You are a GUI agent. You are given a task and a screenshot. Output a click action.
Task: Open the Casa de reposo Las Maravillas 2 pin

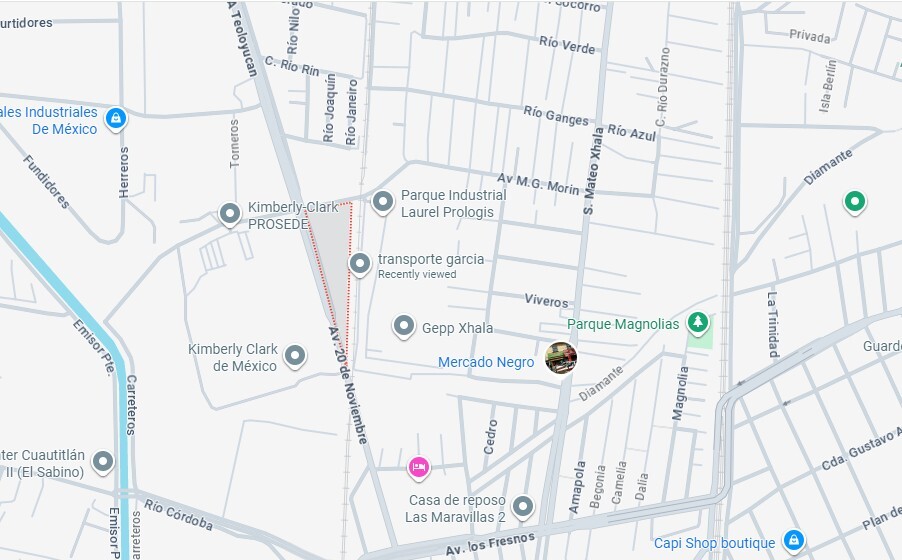522,504
